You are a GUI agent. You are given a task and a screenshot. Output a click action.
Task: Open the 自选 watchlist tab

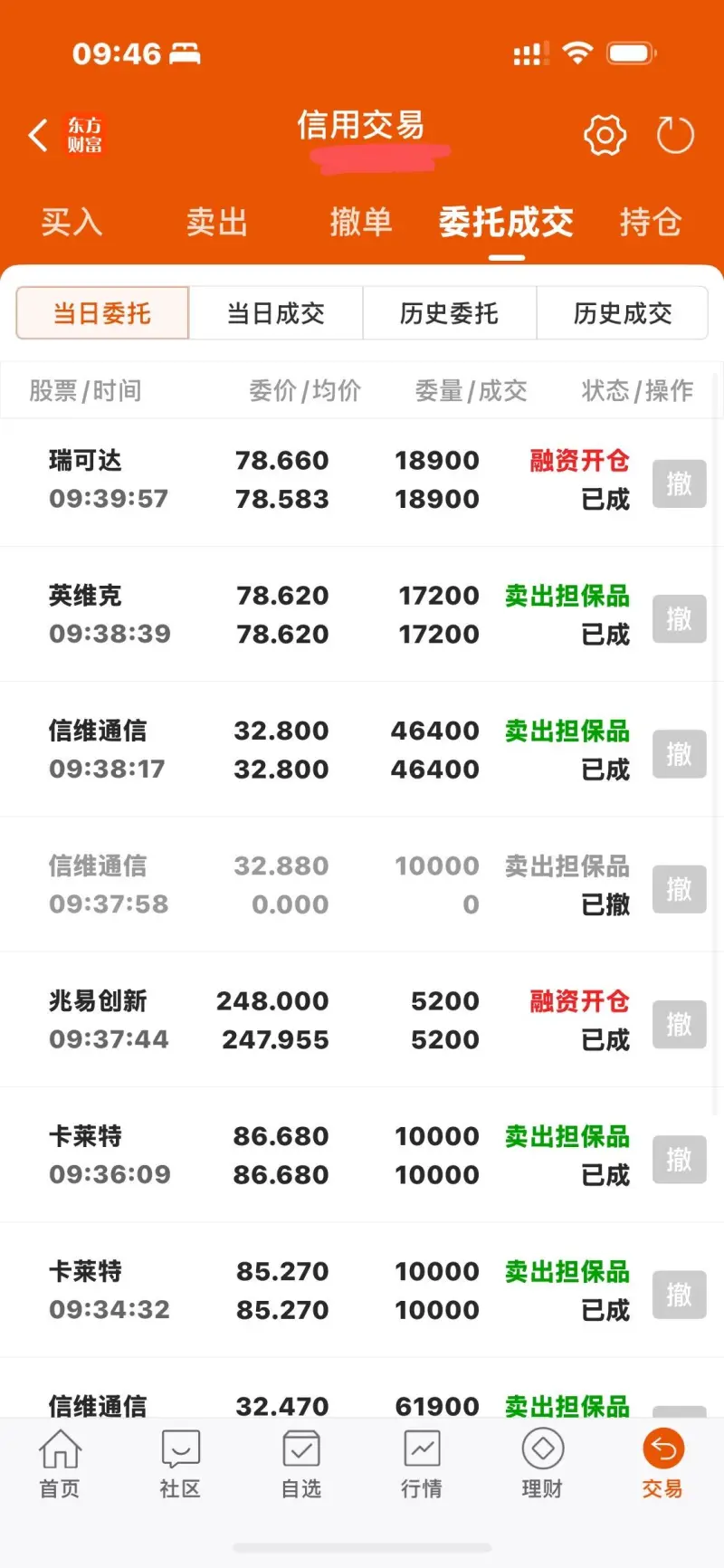(x=301, y=1463)
